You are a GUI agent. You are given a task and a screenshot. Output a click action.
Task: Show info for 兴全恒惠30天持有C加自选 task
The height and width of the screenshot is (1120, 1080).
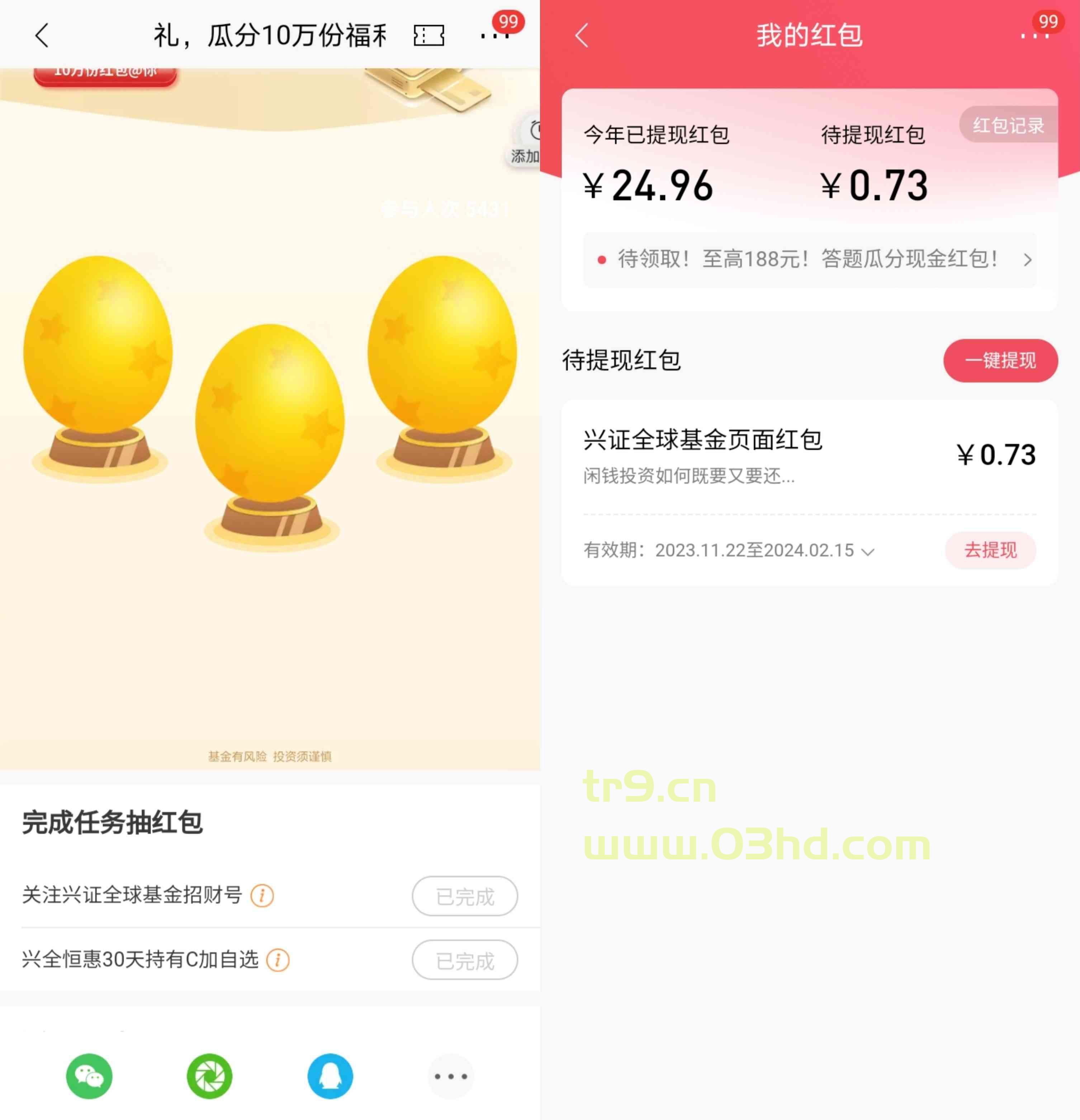pyautogui.click(x=279, y=960)
